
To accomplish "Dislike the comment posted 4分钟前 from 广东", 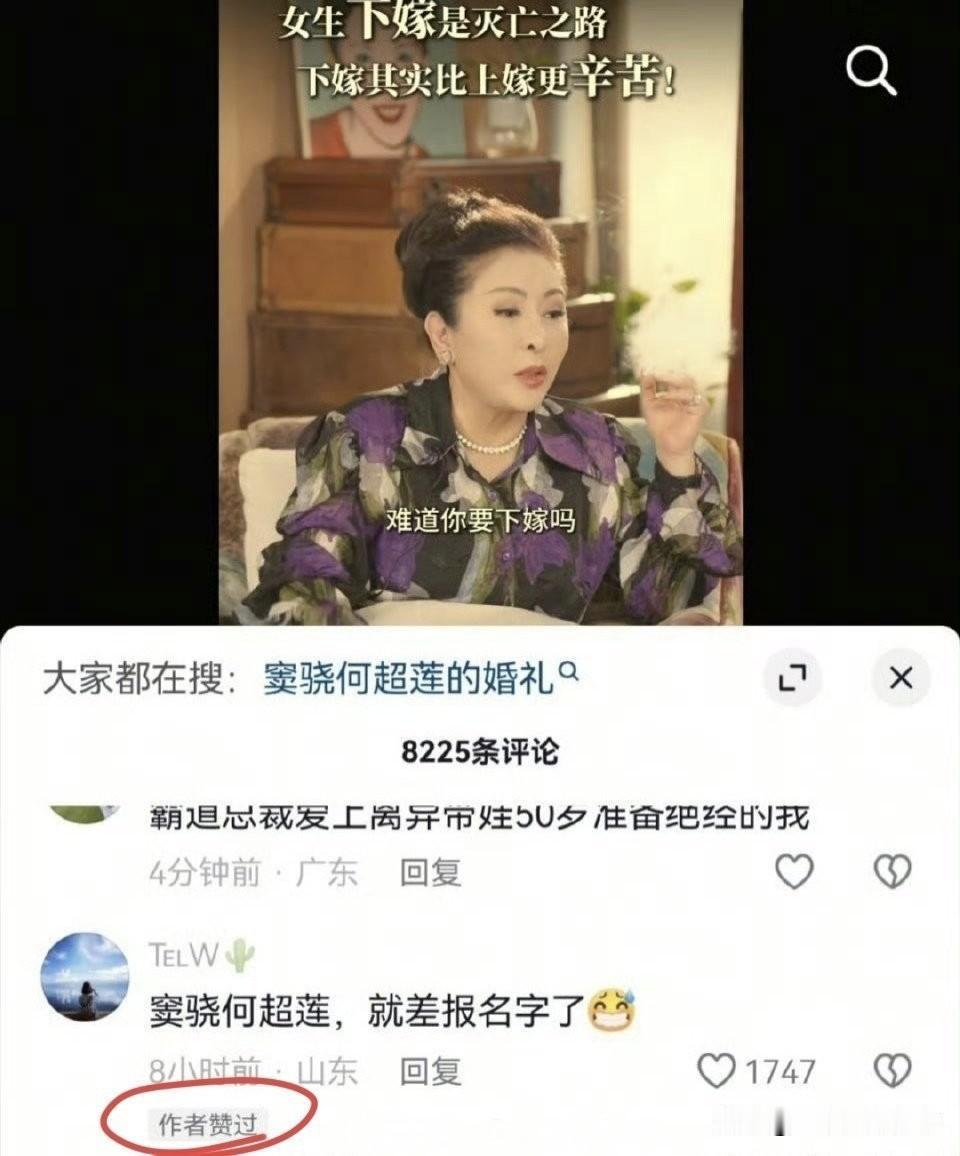I will click(892, 872).
